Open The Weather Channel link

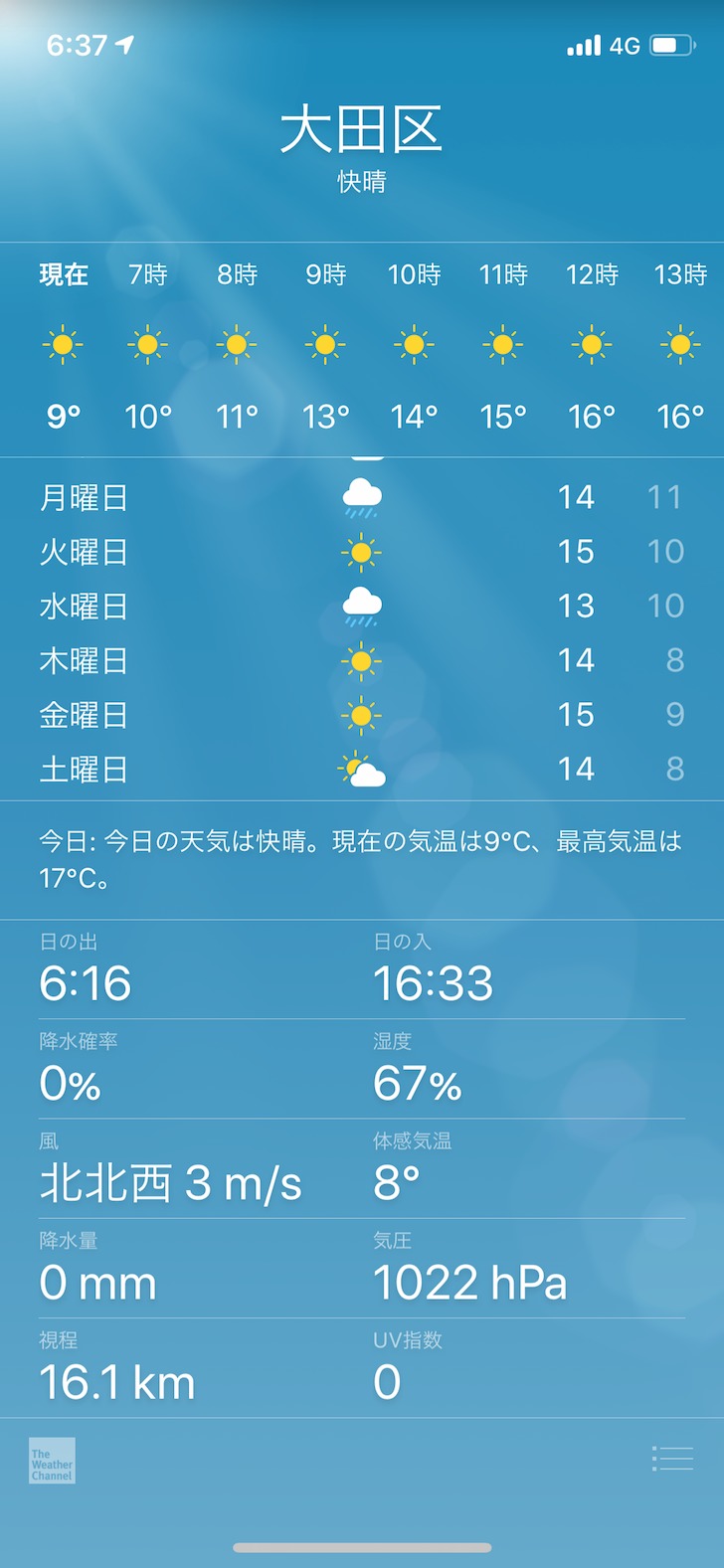click(52, 1461)
